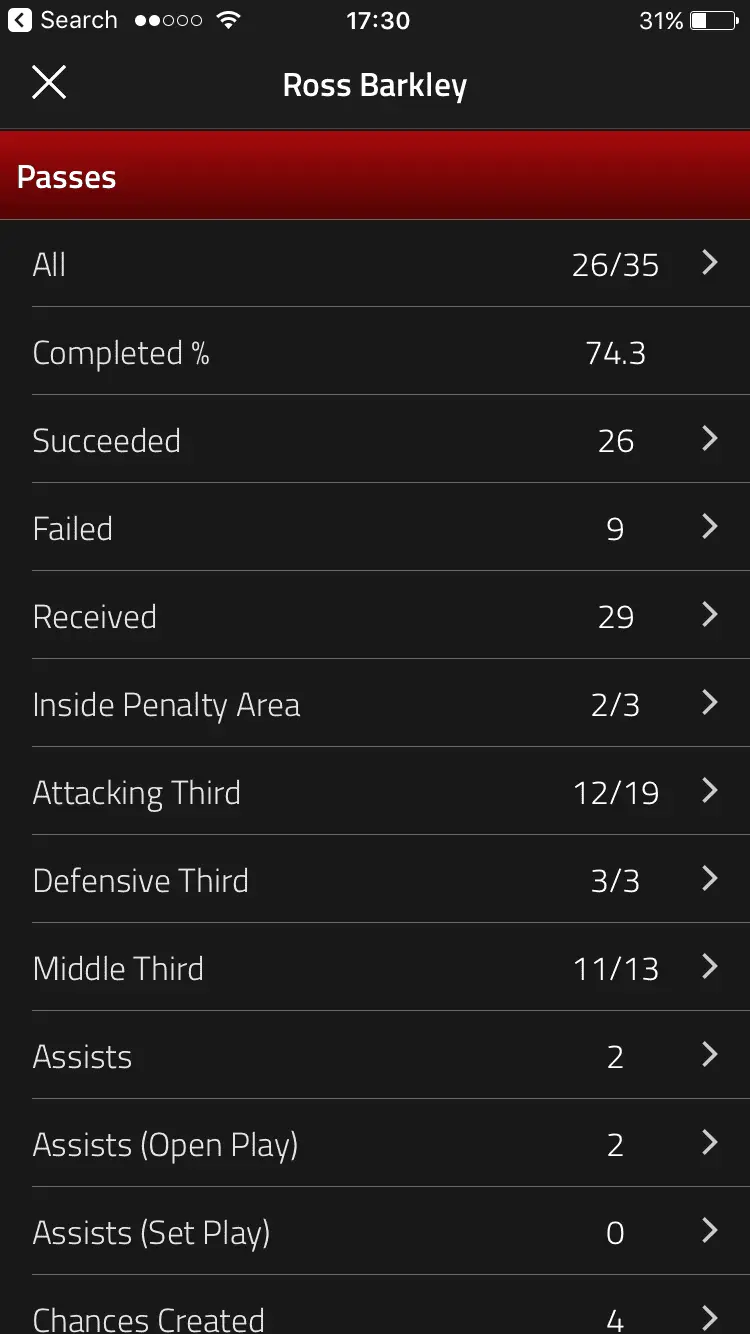This screenshot has width=750, height=1334.
Task: Open the Failed passes row
Action: coord(375,528)
